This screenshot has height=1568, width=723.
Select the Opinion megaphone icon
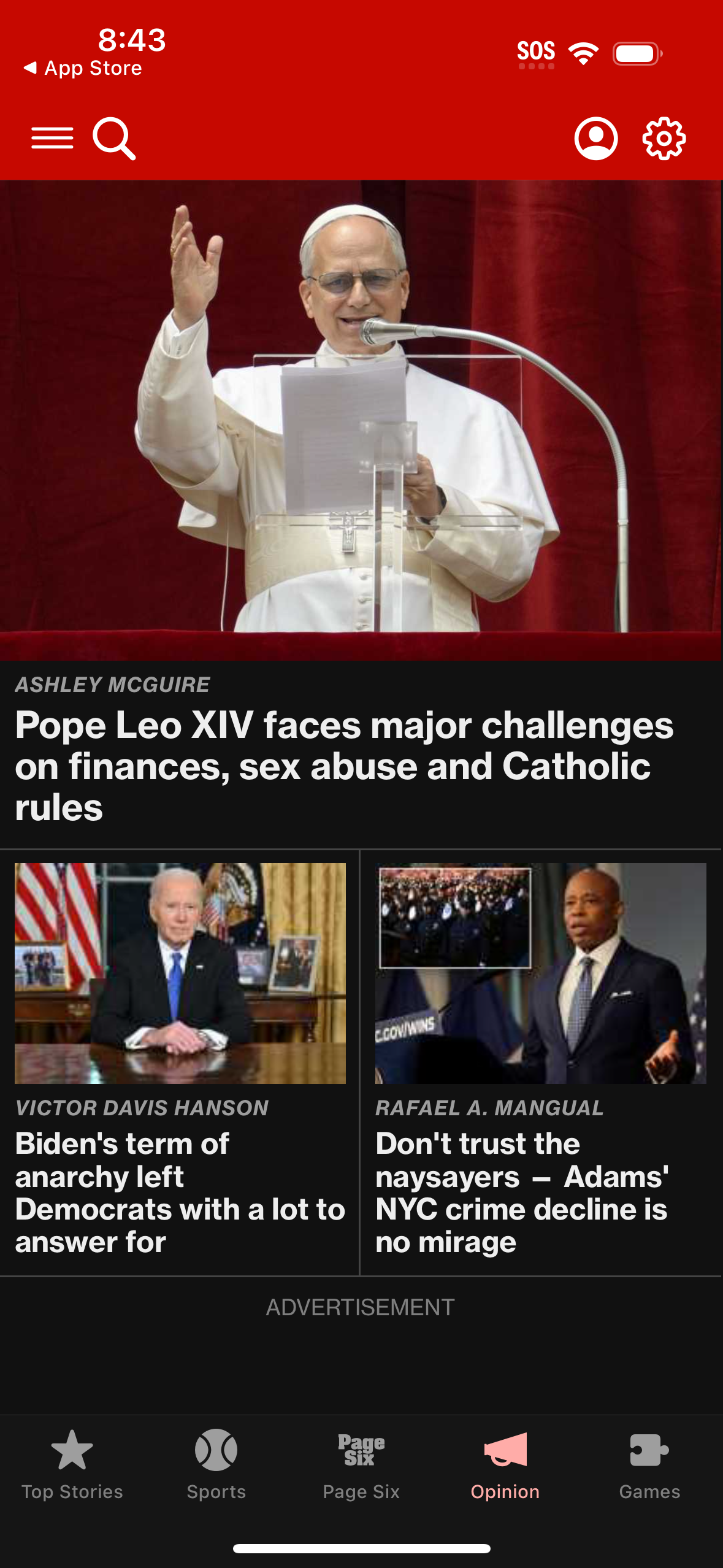point(505,1448)
